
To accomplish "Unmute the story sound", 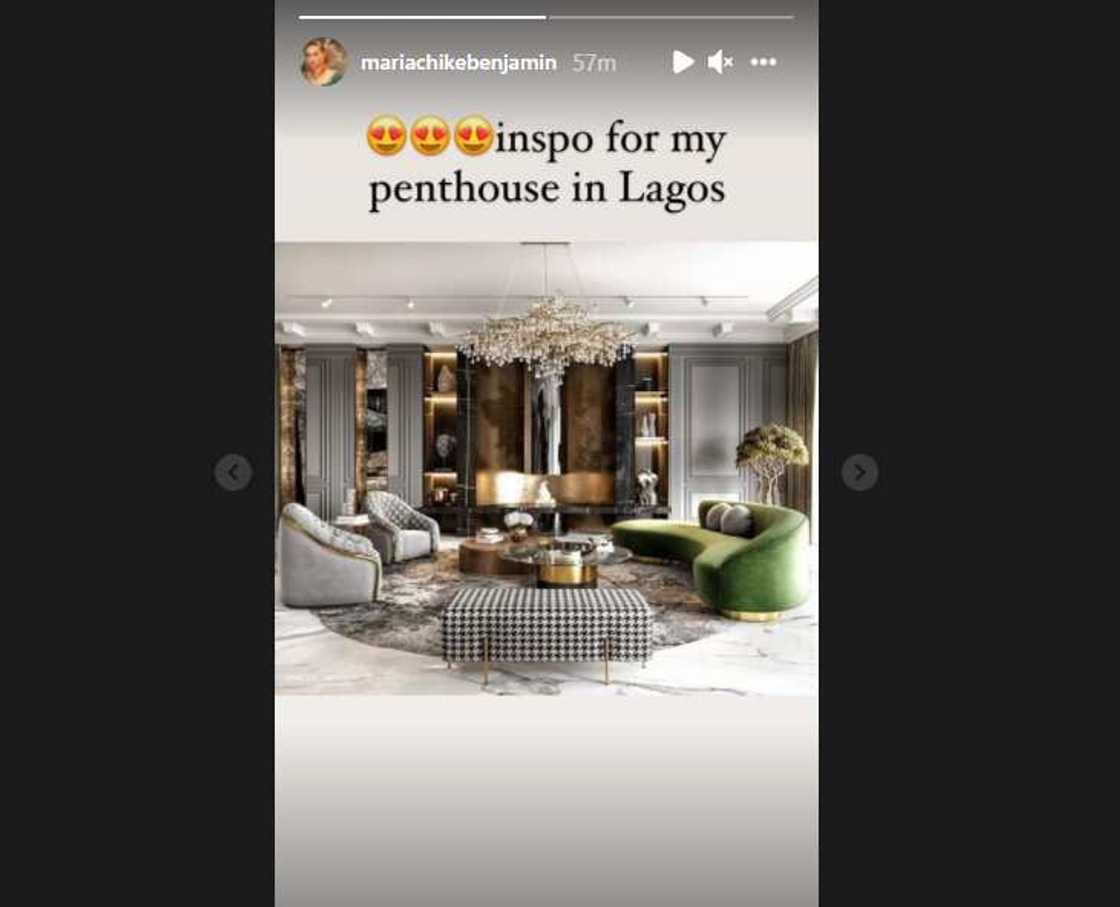I will [720, 62].
